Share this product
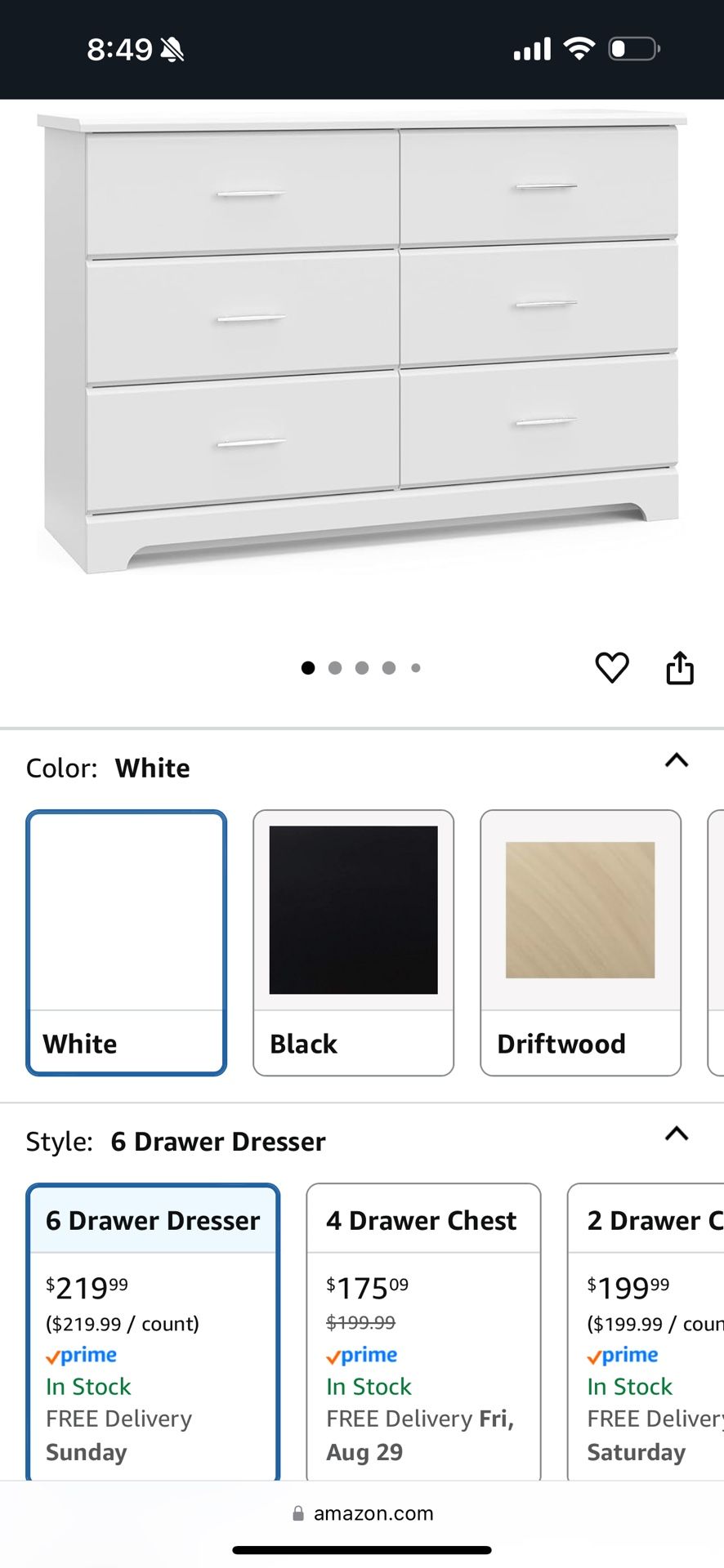Screen dimensions: 724x1568 click(679, 667)
